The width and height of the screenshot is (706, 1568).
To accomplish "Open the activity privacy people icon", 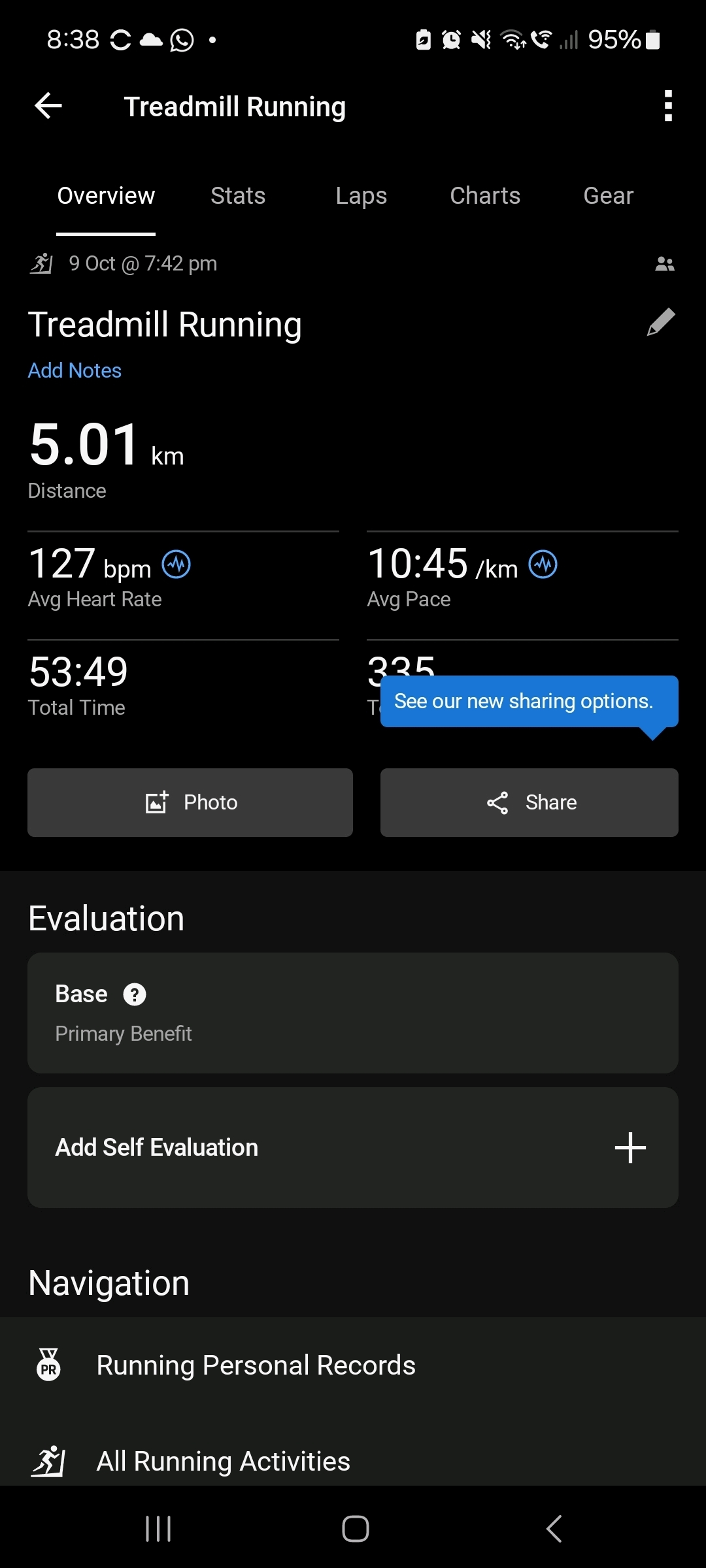I will (664, 264).
